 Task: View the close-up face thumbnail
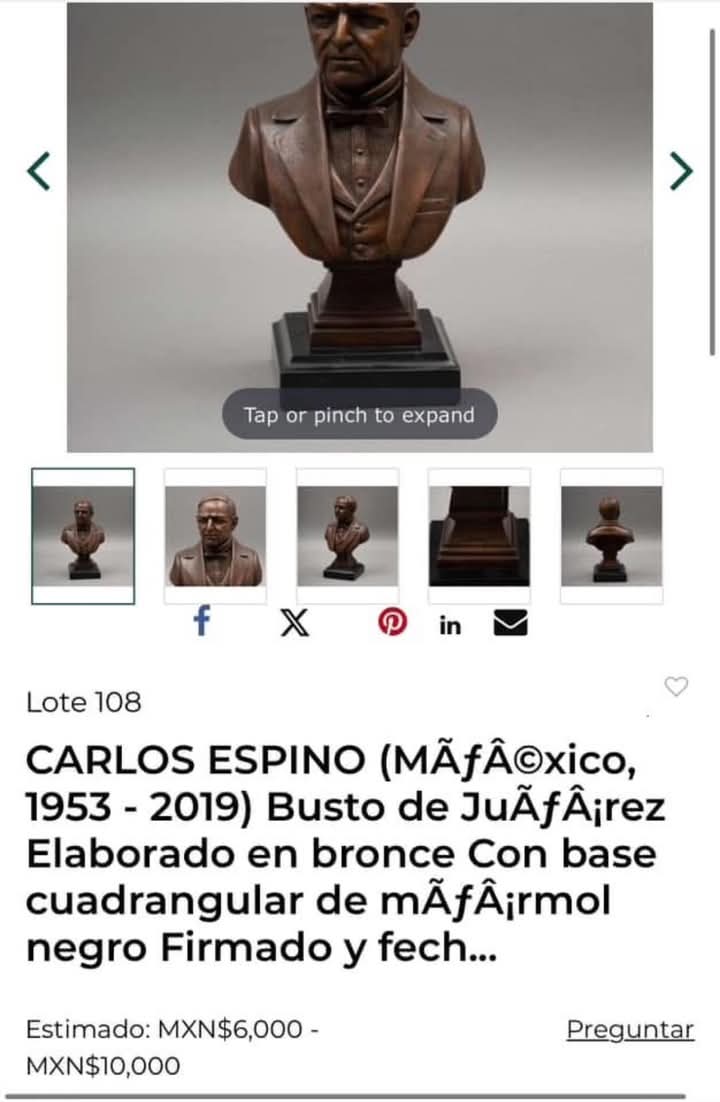(x=215, y=536)
